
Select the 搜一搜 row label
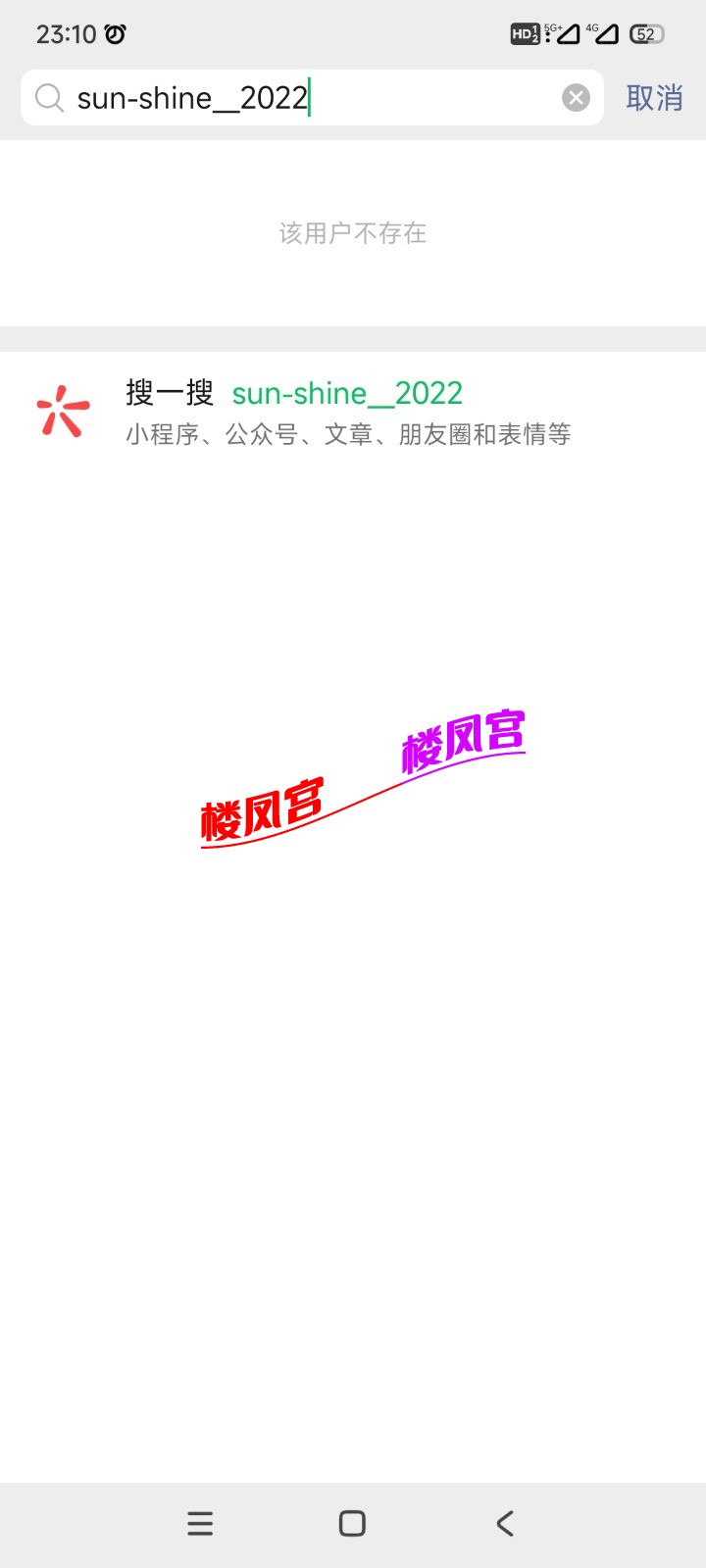tap(172, 391)
